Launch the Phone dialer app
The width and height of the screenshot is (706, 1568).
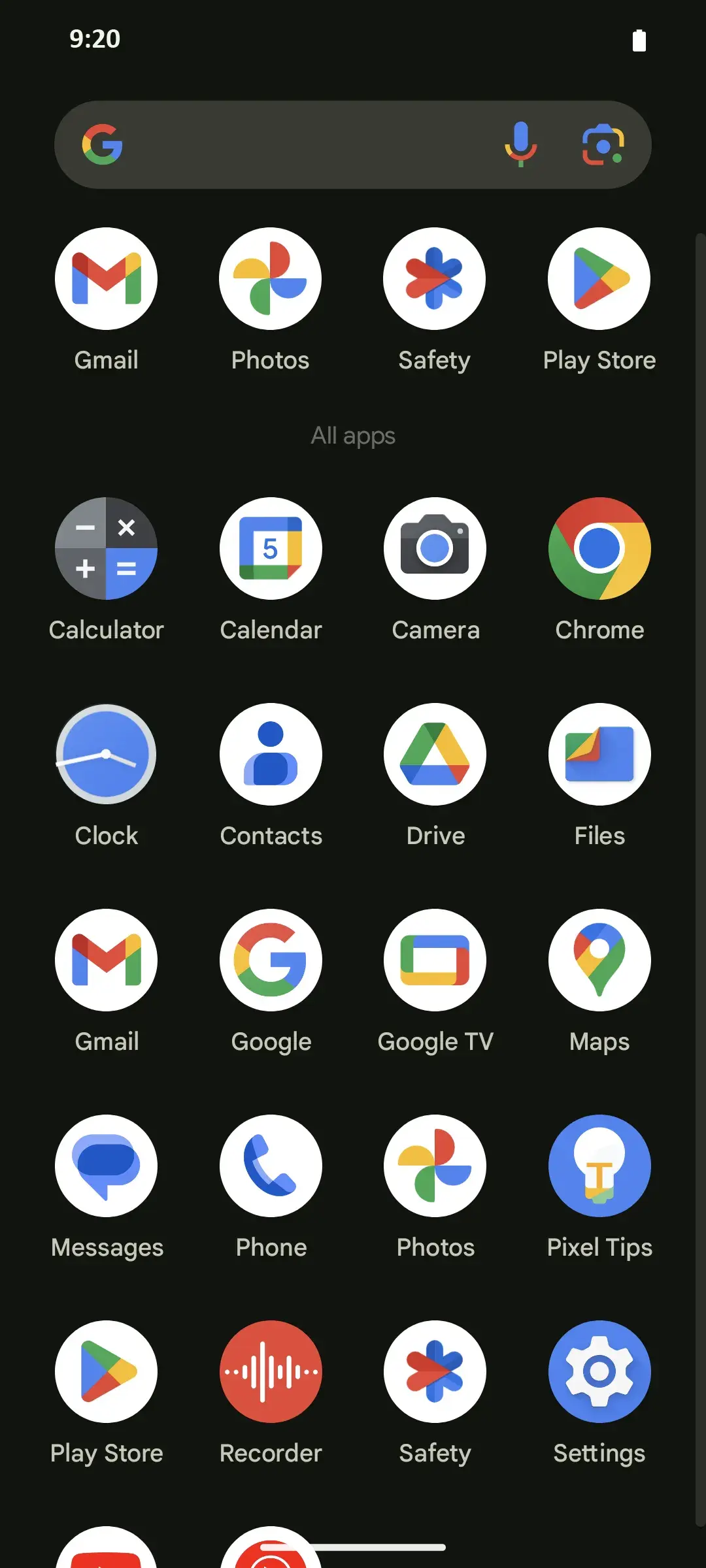click(271, 1166)
